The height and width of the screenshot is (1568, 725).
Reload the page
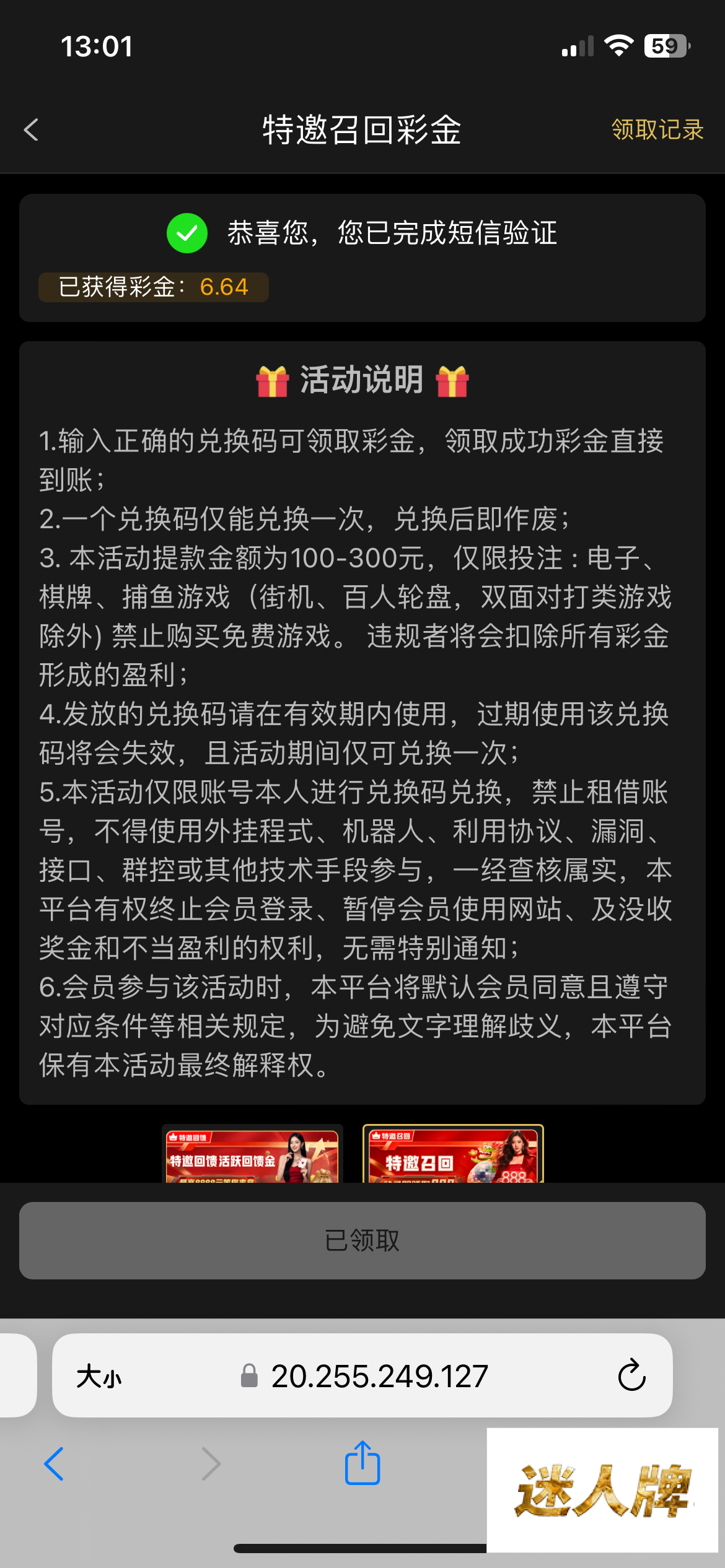coord(631,1375)
